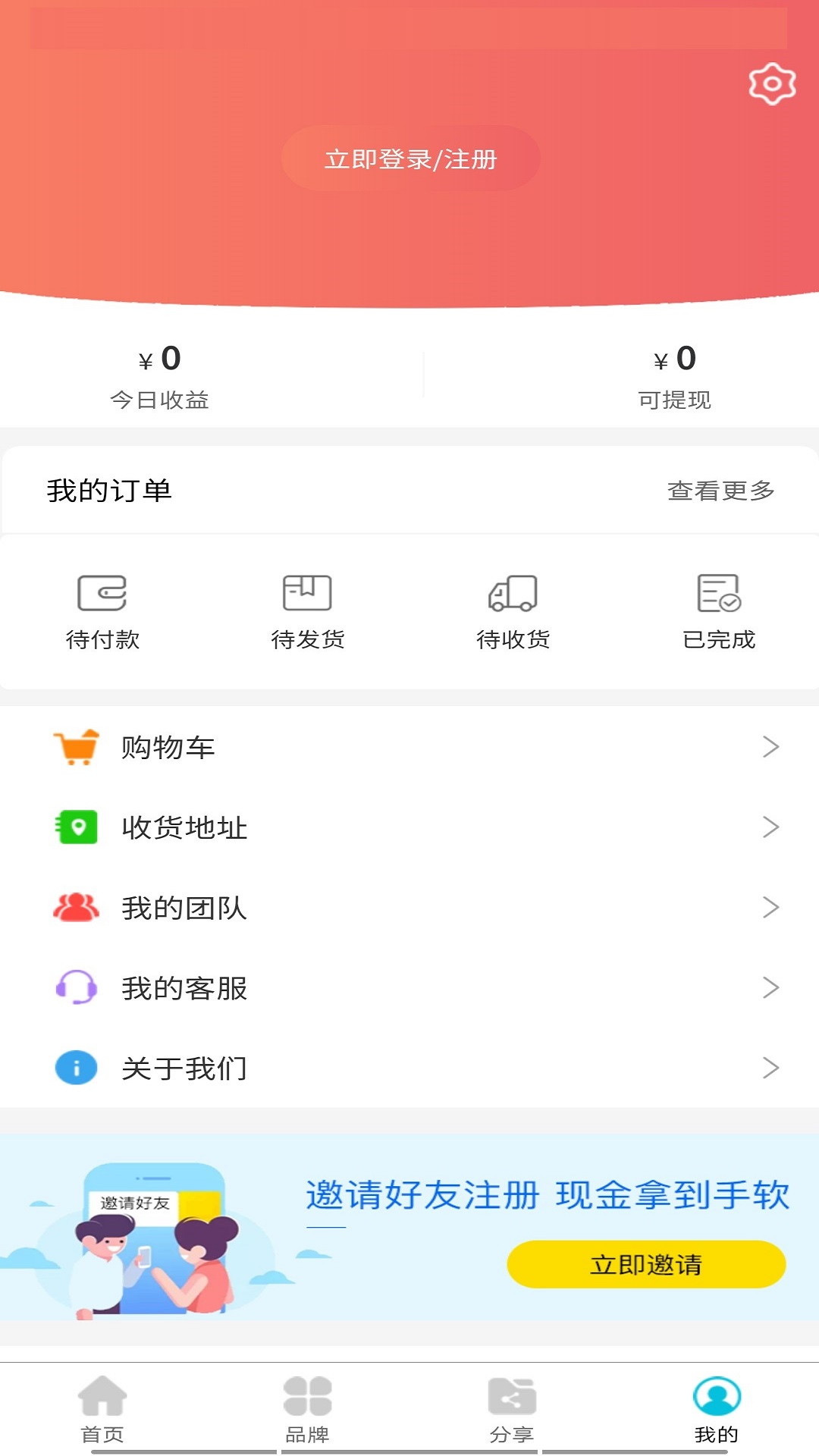
Task: Open 关于我们 about us
Action: tap(409, 1068)
